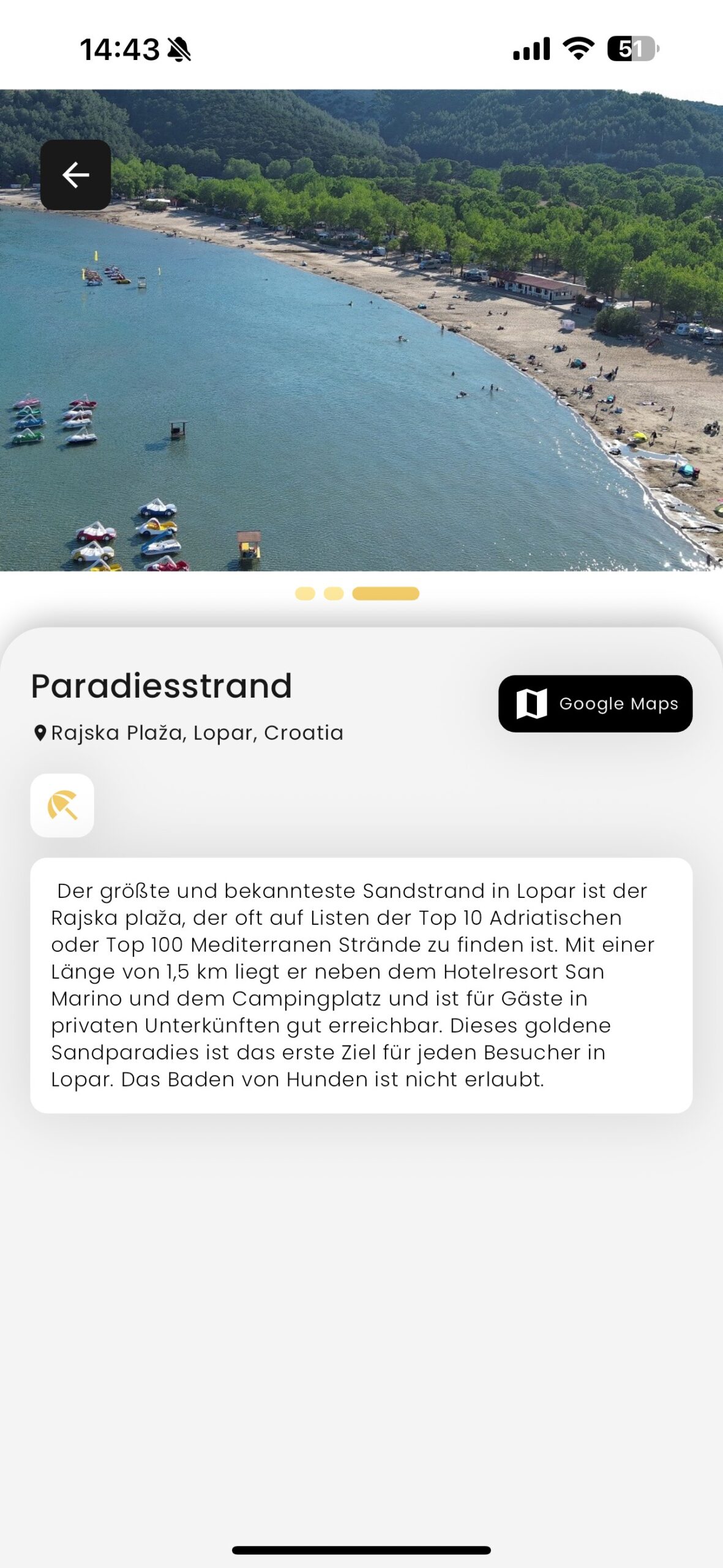Go back using the arrow button
723x1568 pixels.
point(75,175)
